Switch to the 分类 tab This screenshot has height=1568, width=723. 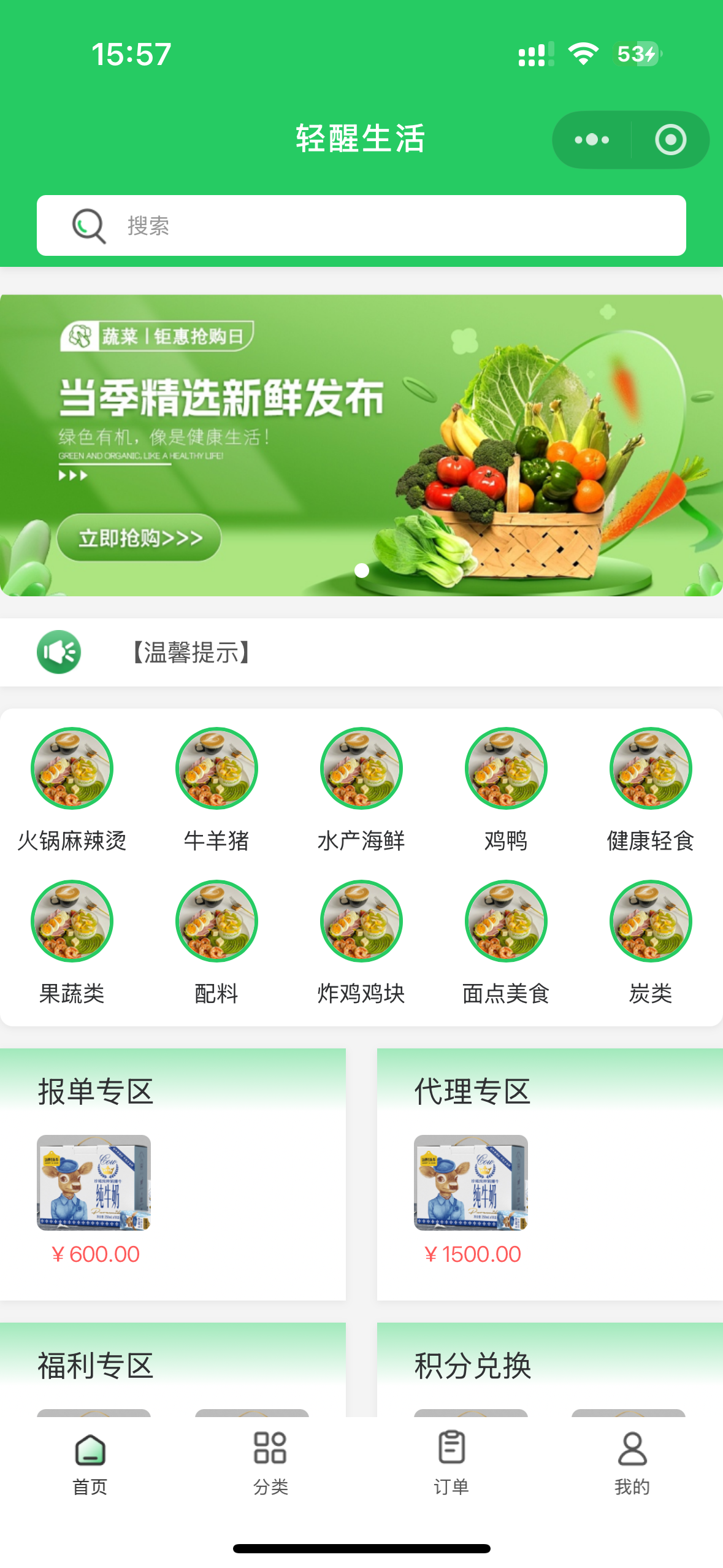tap(270, 1462)
